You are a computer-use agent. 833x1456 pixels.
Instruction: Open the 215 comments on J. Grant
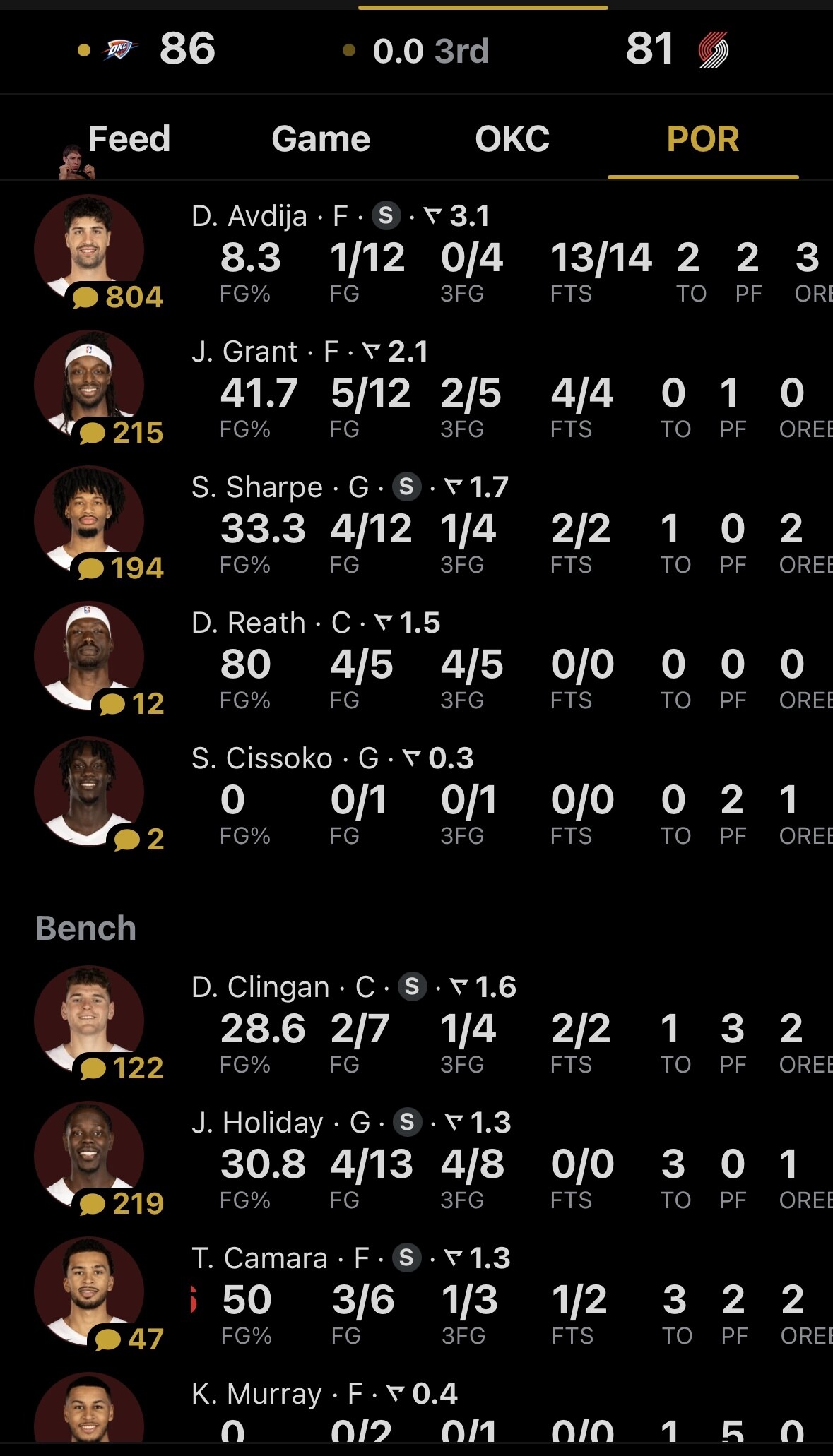(122, 433)
